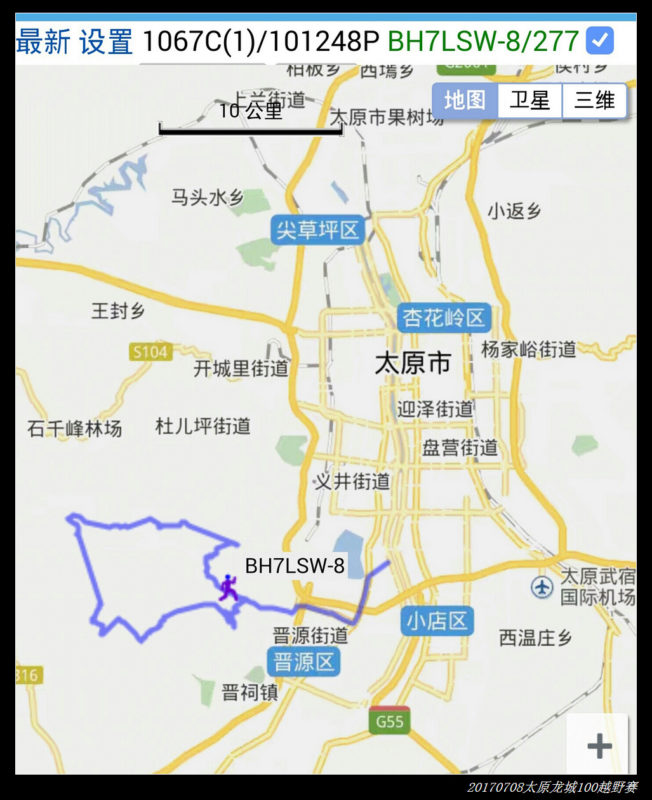Tap the 最新 link
Viewport: 652px width, 800px height.
[43, 41]
